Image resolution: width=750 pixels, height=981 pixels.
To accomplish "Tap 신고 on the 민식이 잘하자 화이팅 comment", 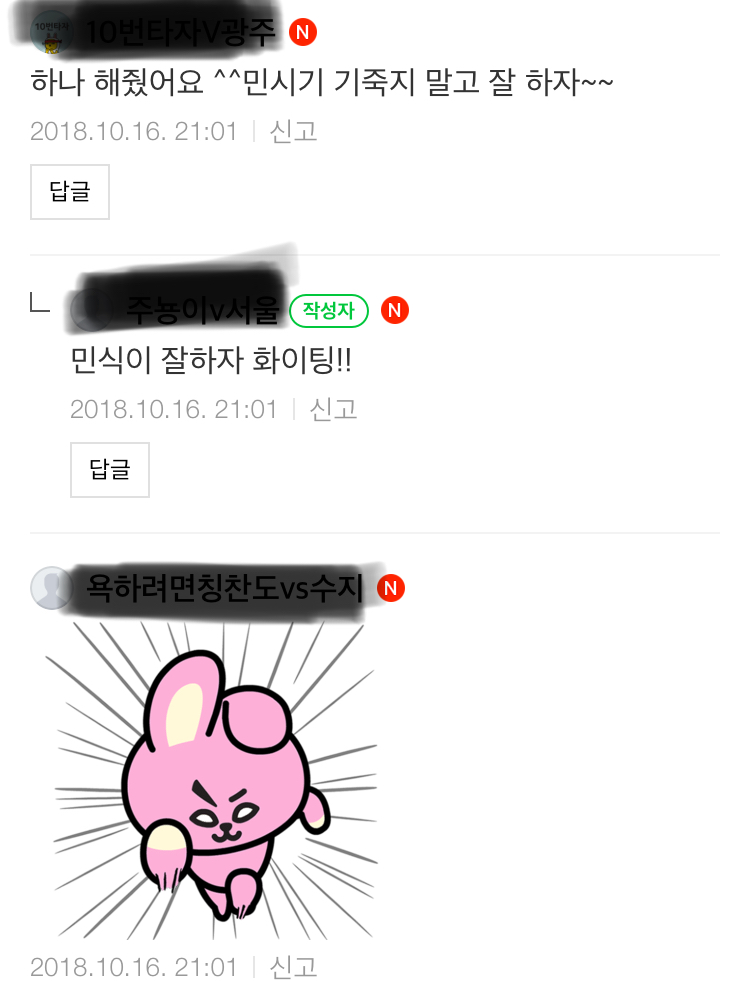I will tap(334, 409).
